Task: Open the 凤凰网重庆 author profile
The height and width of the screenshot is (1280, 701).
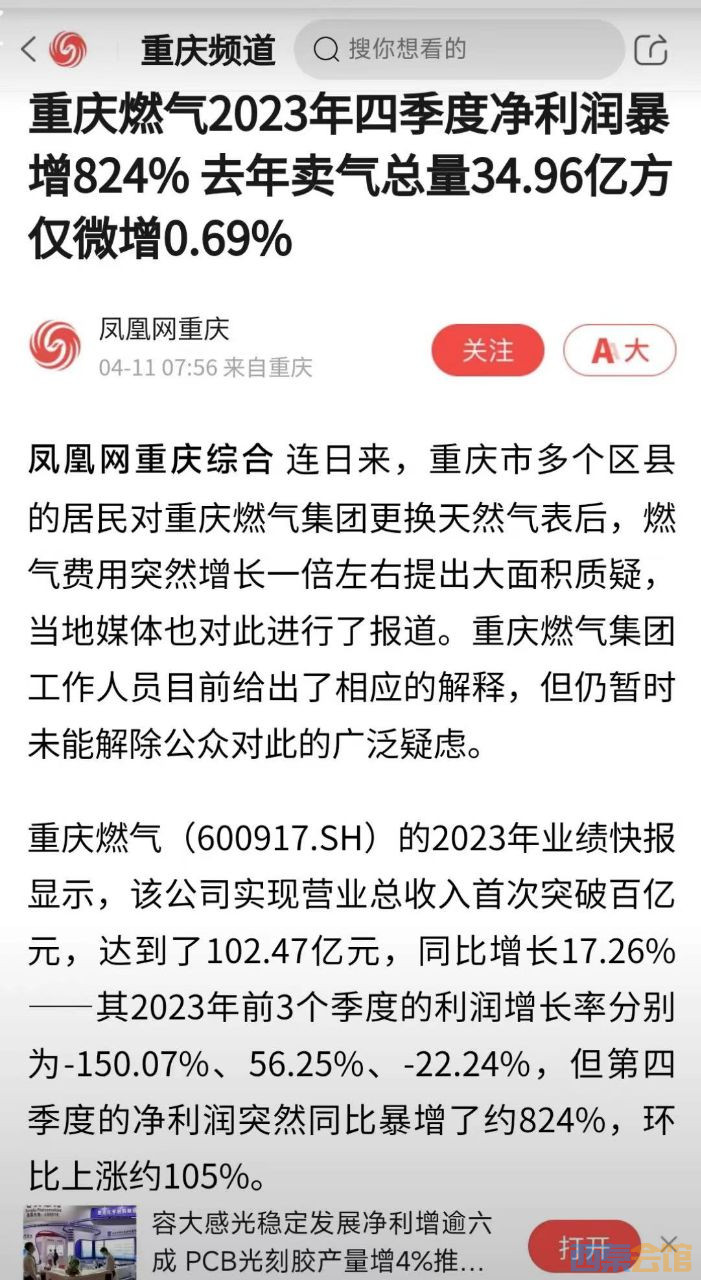Action: (x=164, y=329)
